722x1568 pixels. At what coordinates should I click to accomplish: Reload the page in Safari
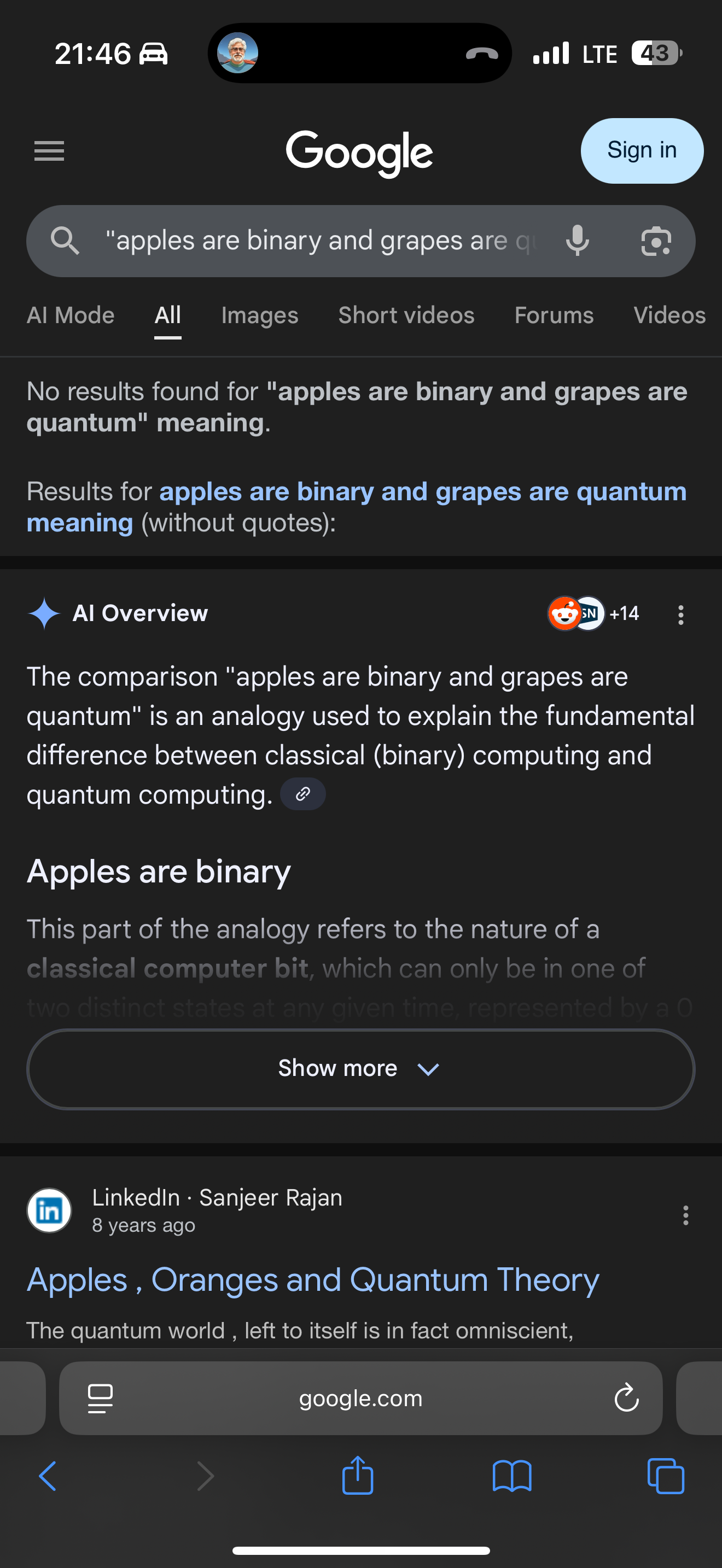pyautogui.click(x=626, y=1397)
